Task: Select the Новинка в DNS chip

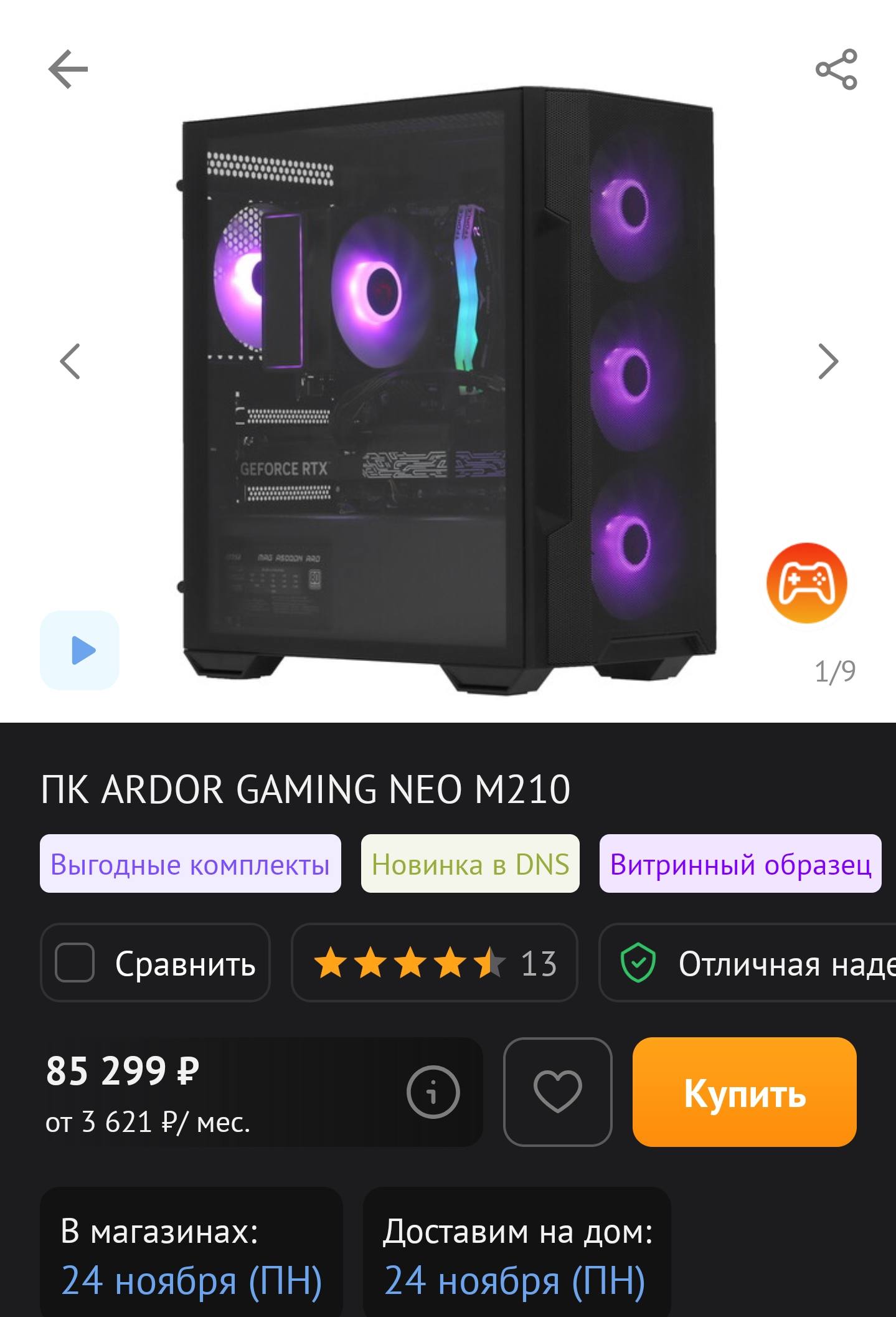Action: click(470, 864)
